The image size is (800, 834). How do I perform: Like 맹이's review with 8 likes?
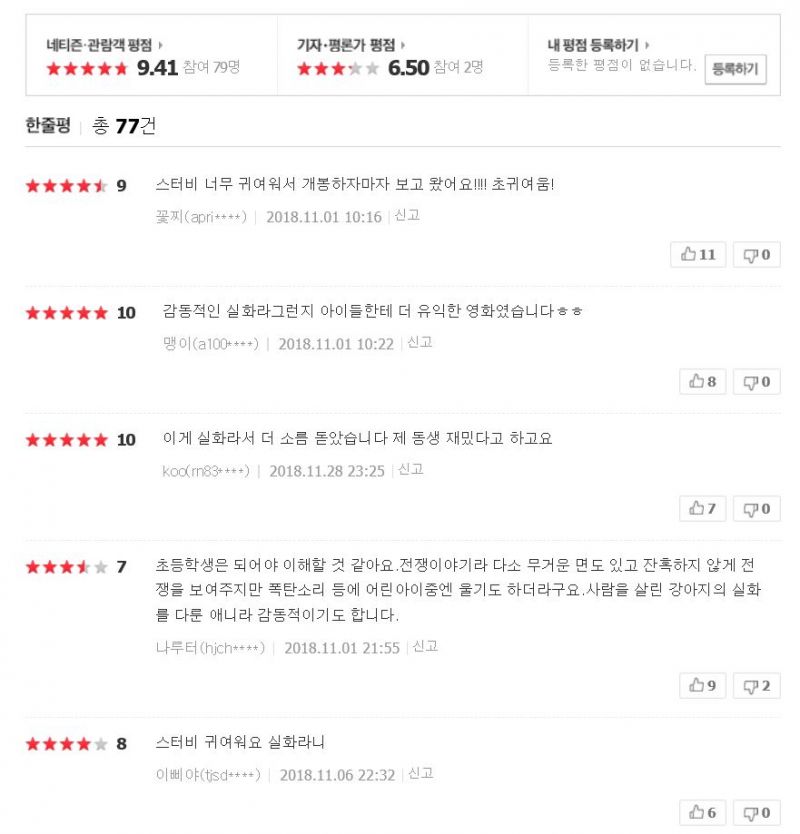tap(703, 381)
